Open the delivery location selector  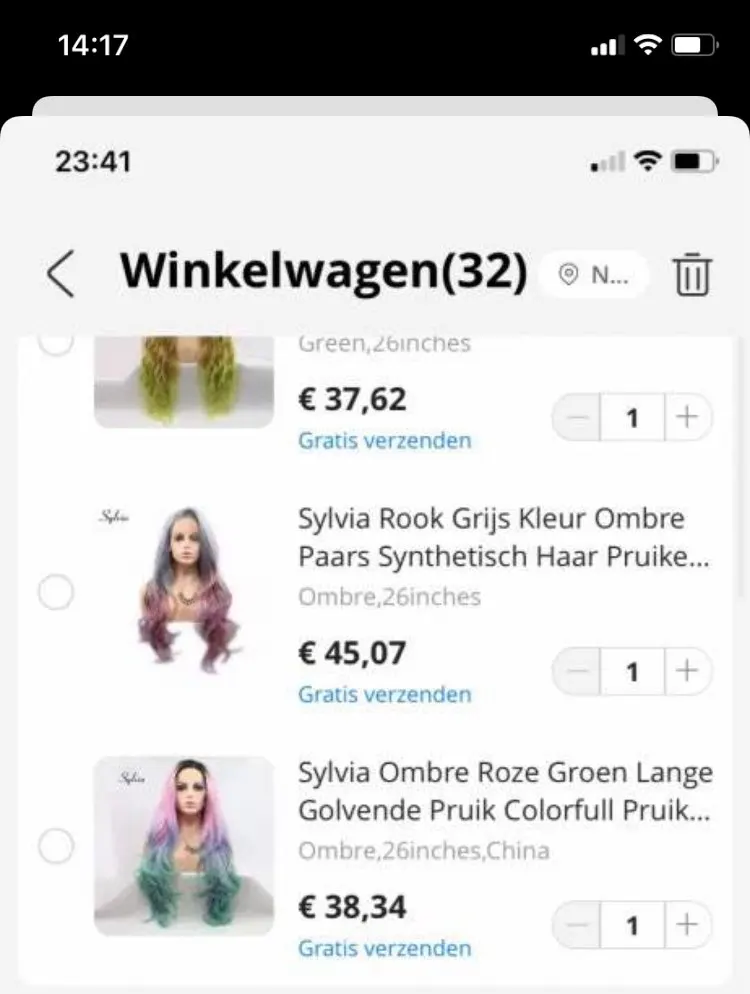pos(593,275)
